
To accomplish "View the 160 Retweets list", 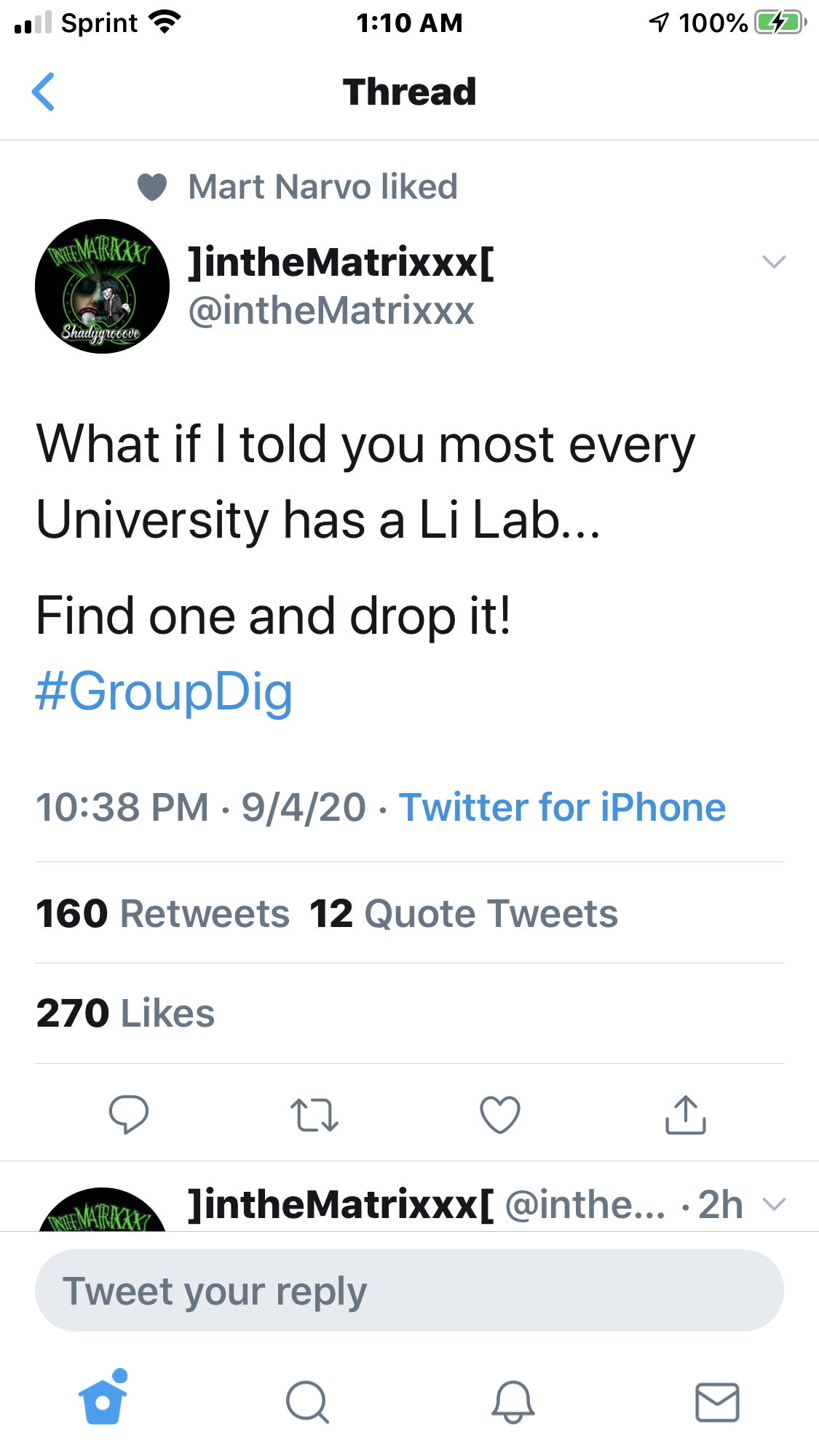I will coord(163,913).
